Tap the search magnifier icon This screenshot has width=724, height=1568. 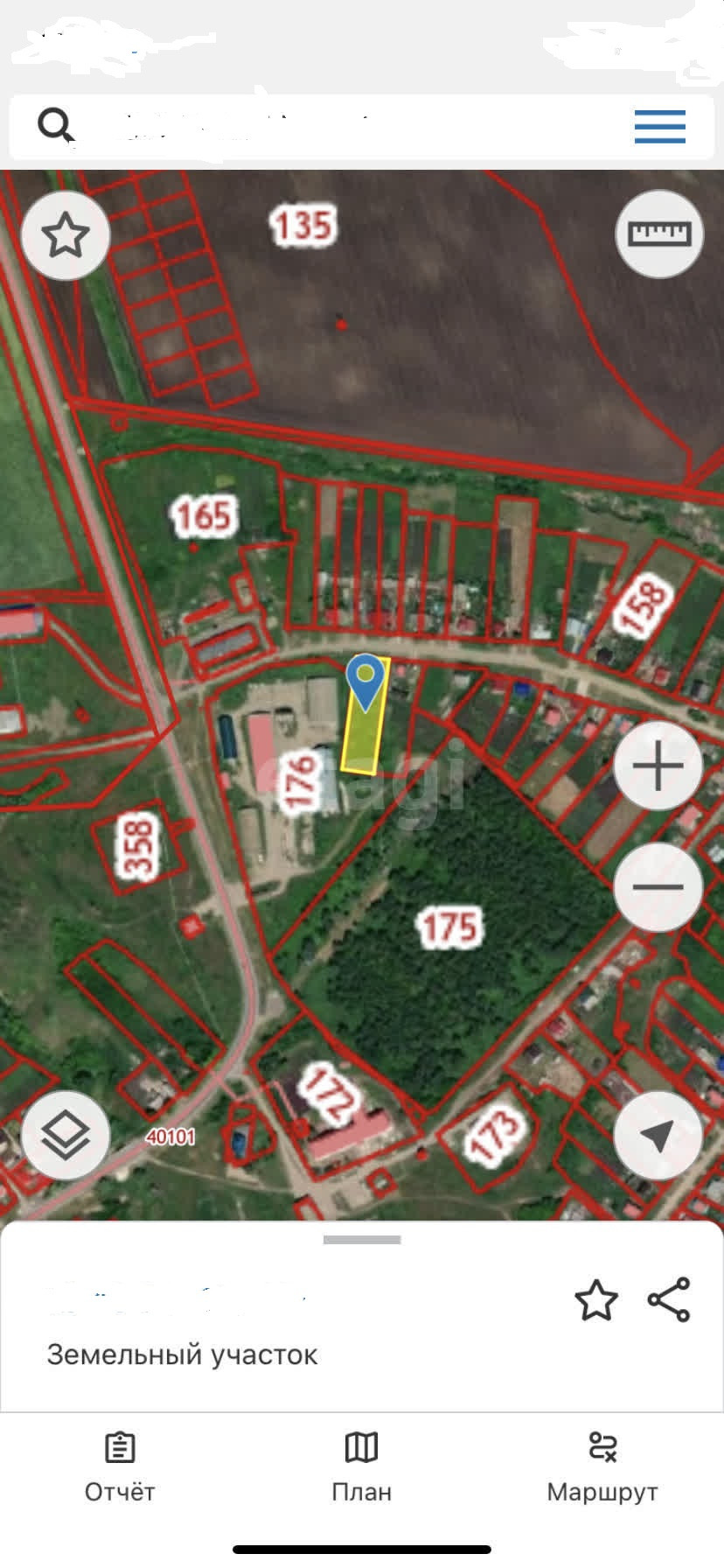[56, 125]
